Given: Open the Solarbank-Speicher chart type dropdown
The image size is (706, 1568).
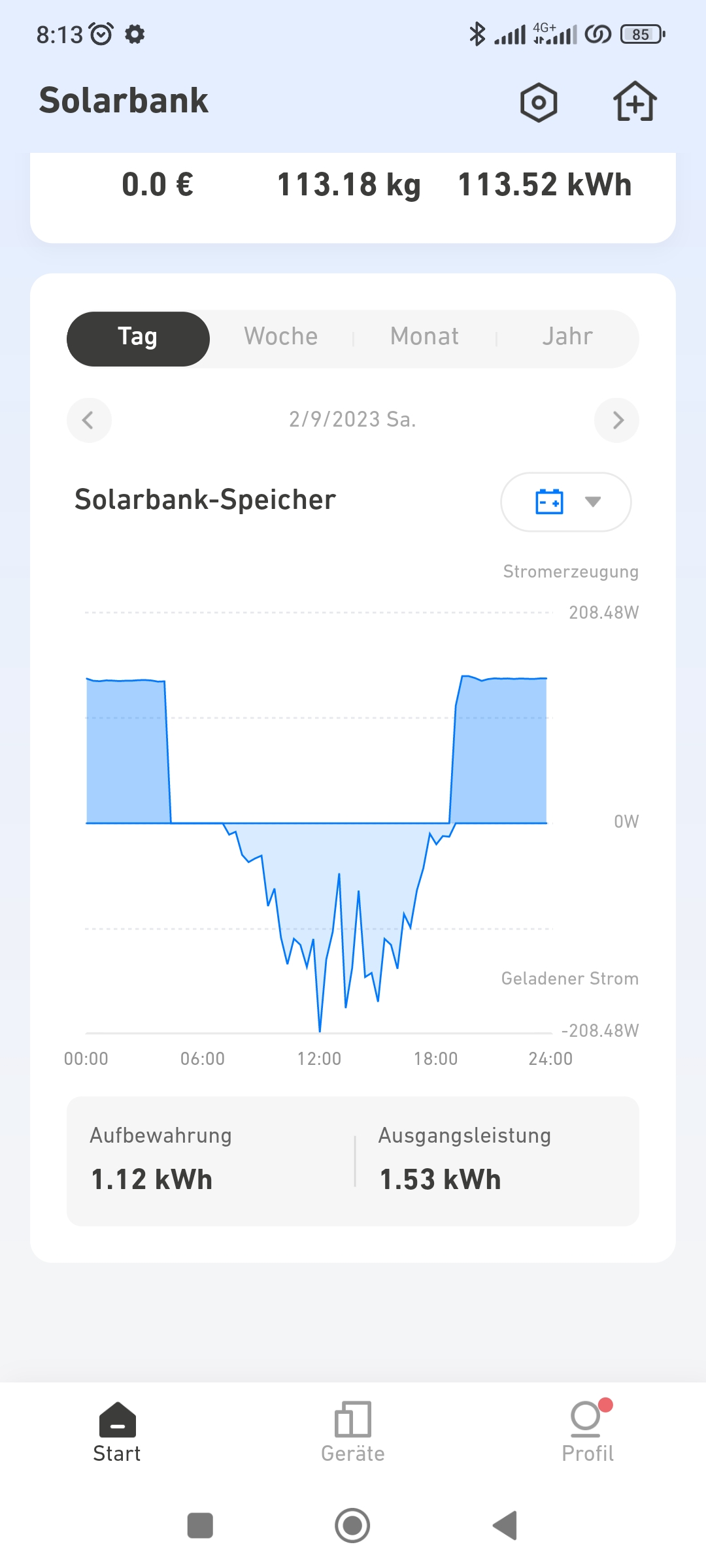Looking at the screenshot, I should click(x=565, y=502).
